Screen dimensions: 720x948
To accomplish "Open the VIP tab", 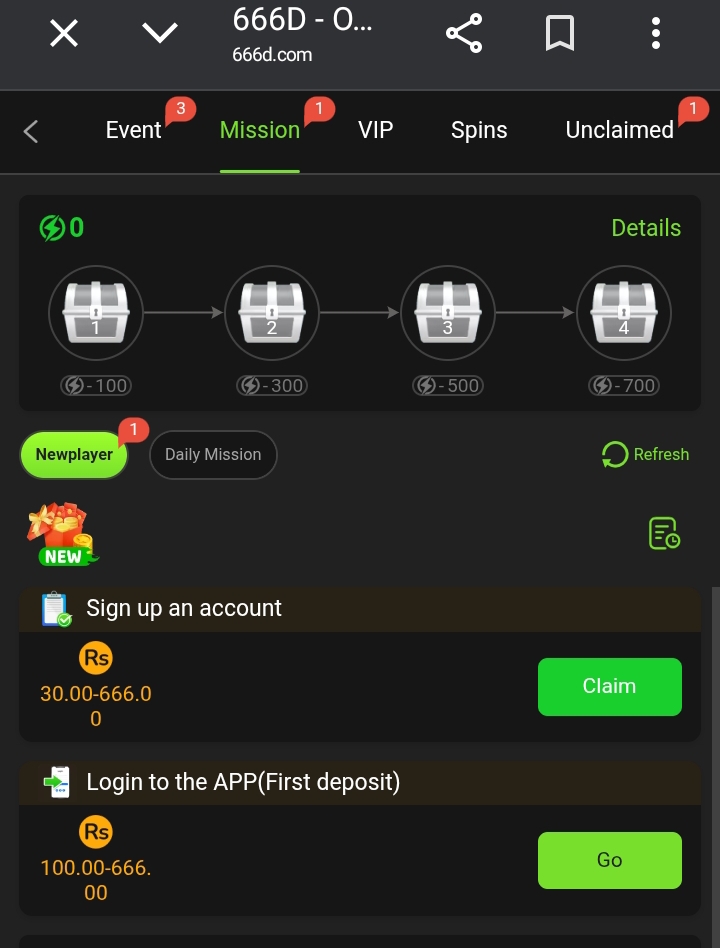I will pos(376,130).
